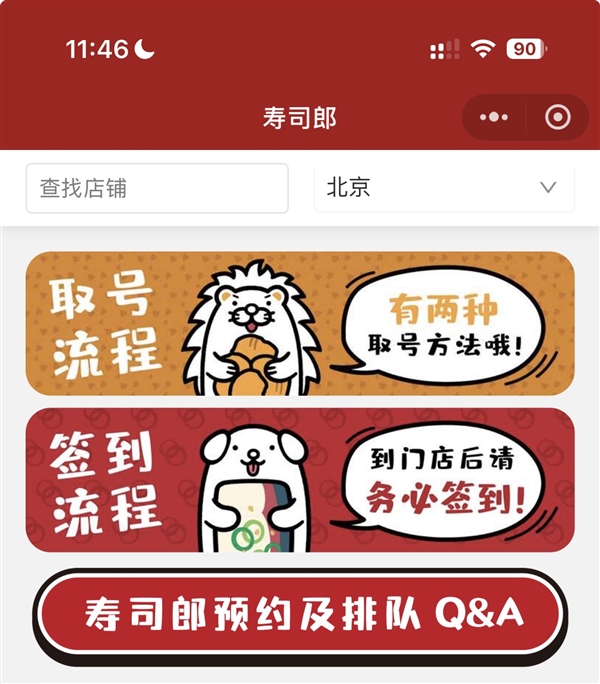600x684 pixels.
Task: Close the mini program via the circle icon
Action: tap(557, 117)
